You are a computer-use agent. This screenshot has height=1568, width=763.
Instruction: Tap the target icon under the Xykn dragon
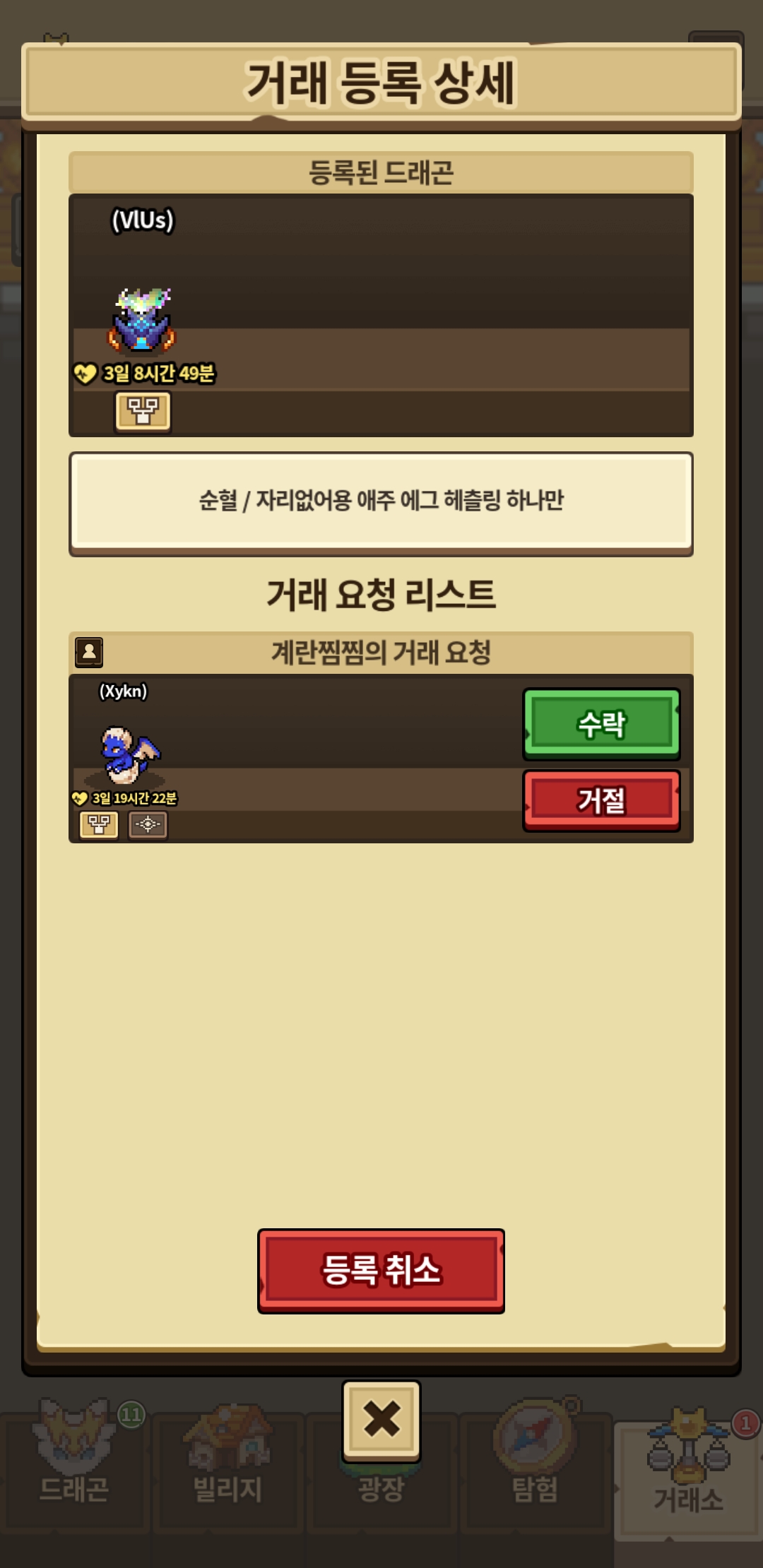point(148,824)
